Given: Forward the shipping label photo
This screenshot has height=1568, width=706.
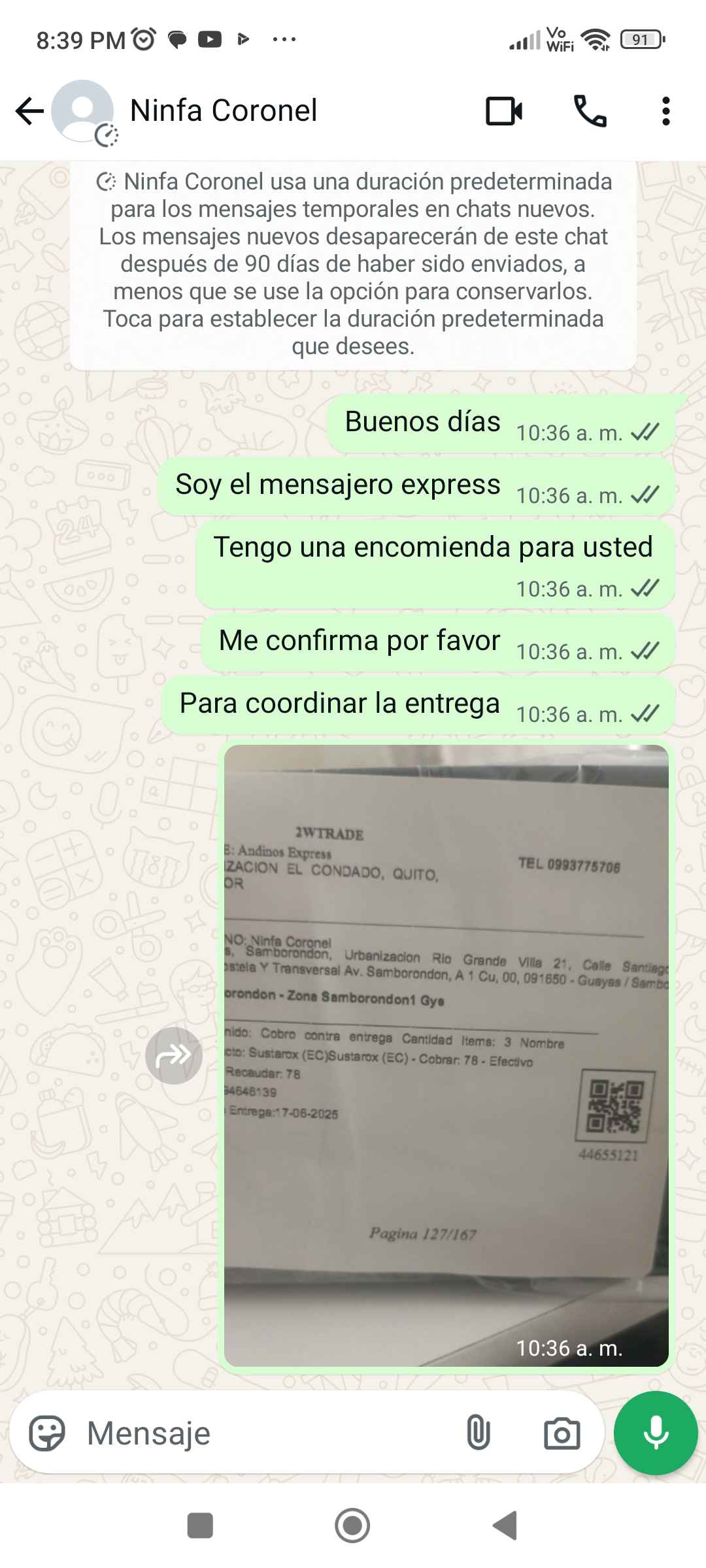Looking at the screenshot, I should click(173, 1055).
